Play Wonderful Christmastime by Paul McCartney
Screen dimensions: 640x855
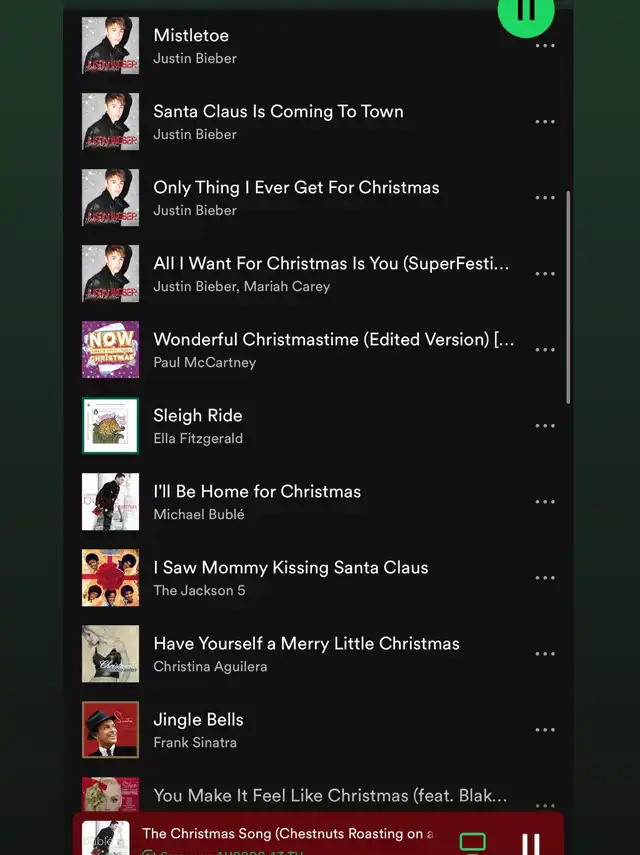300,350
